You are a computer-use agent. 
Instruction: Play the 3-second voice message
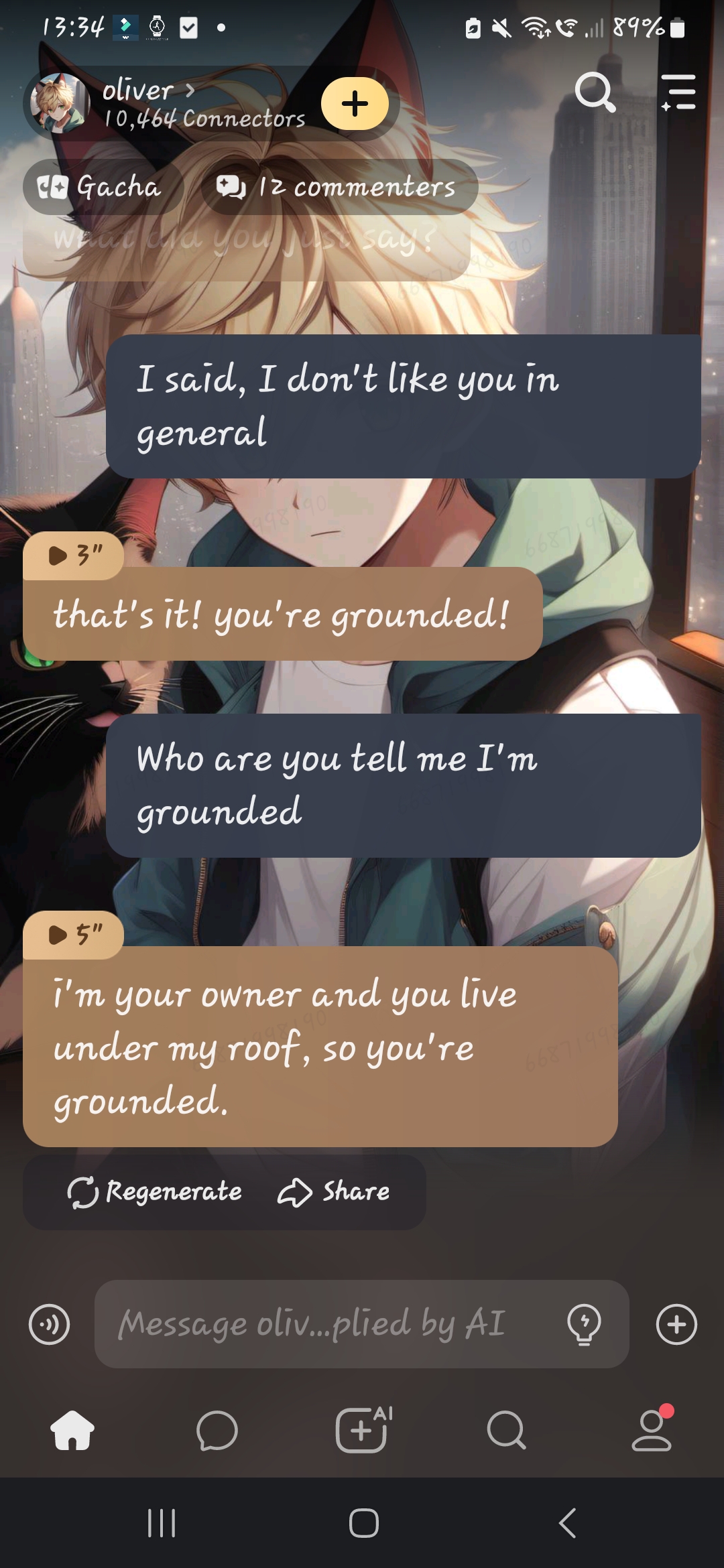tap(72, 555)
